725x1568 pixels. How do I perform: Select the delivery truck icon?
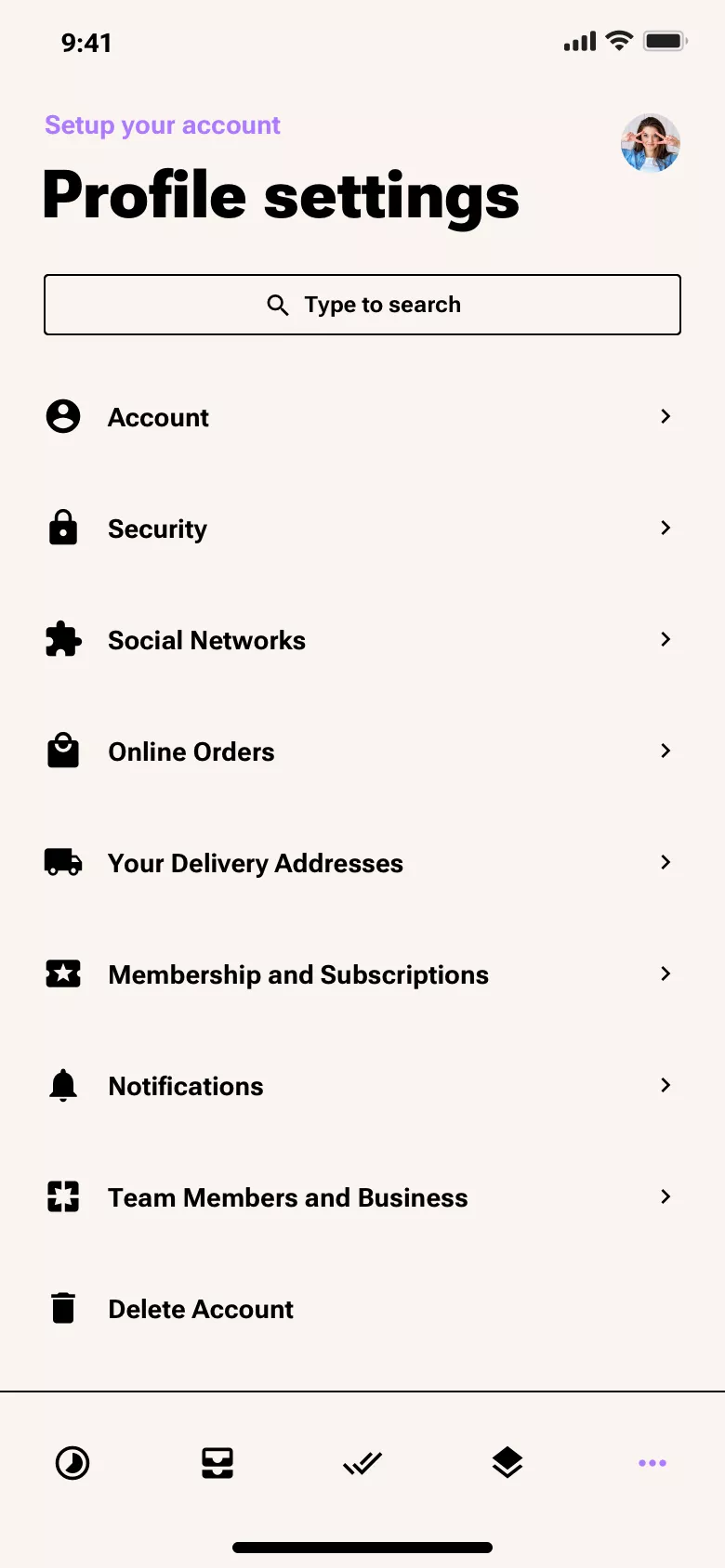pyautogui.click(x=62, y=862)
